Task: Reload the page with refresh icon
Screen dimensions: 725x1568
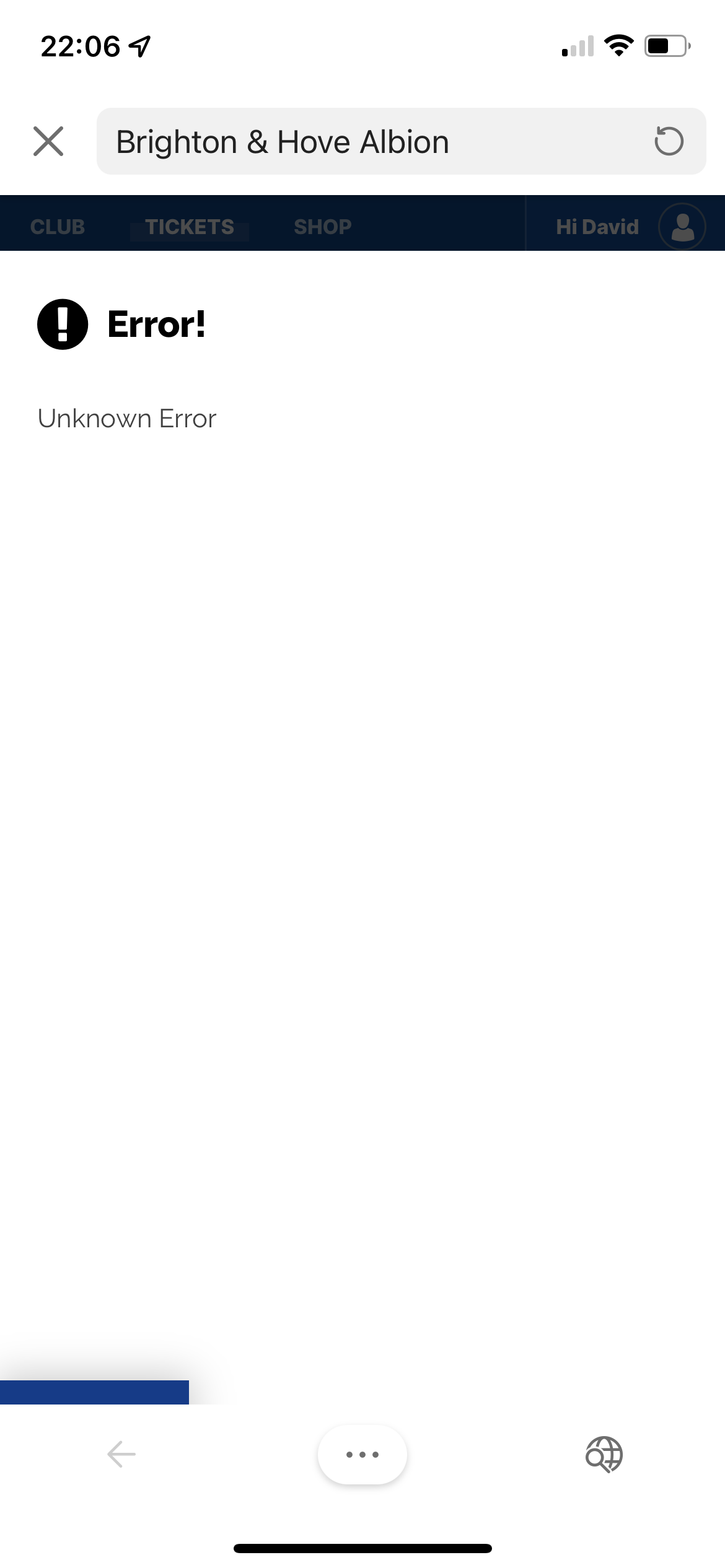Action: point(669,141)
